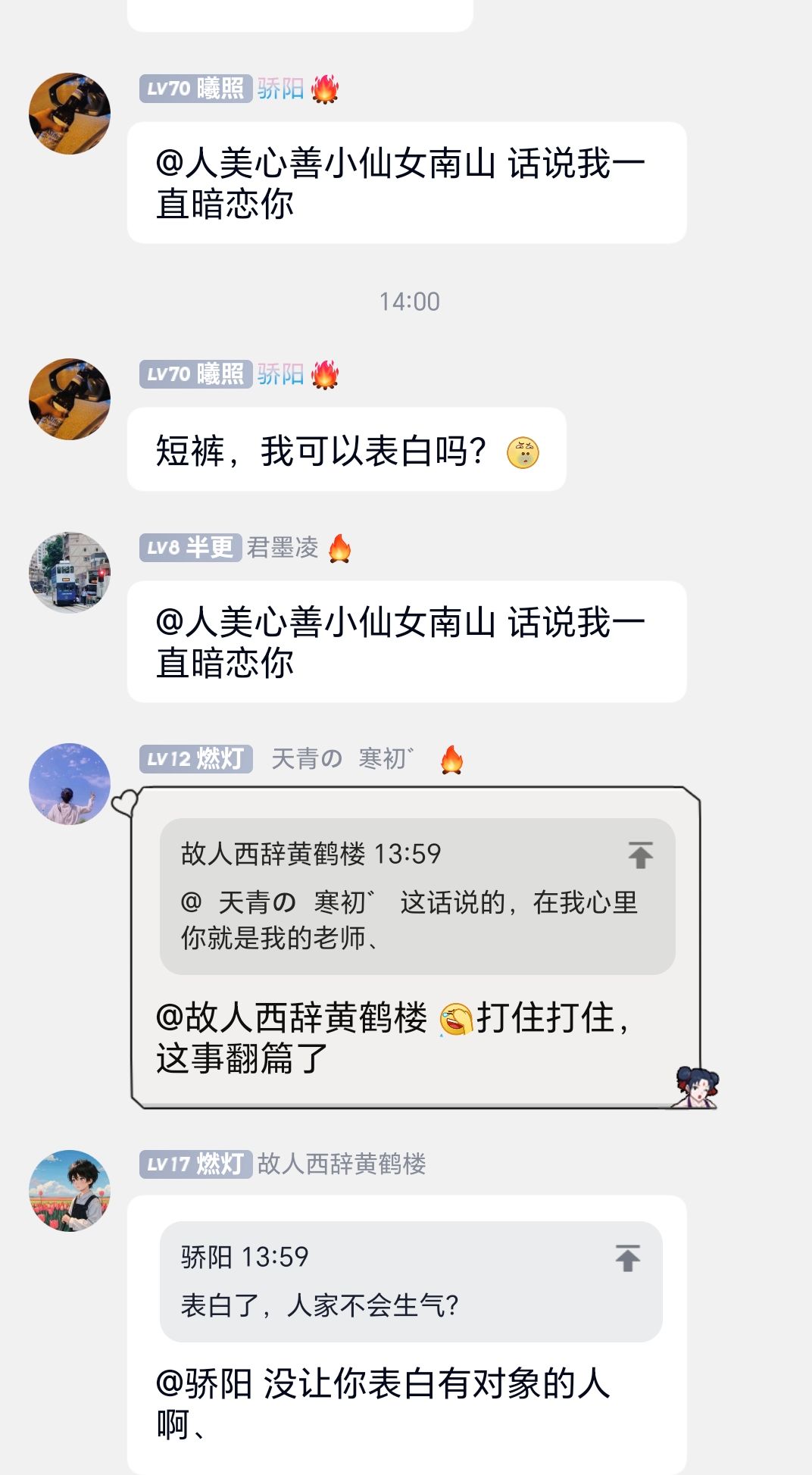Tap the @故人西辞黄鹤楼 mention in 天青の寒初's message
812x1475 pixels.
(x=292, y=1017)
